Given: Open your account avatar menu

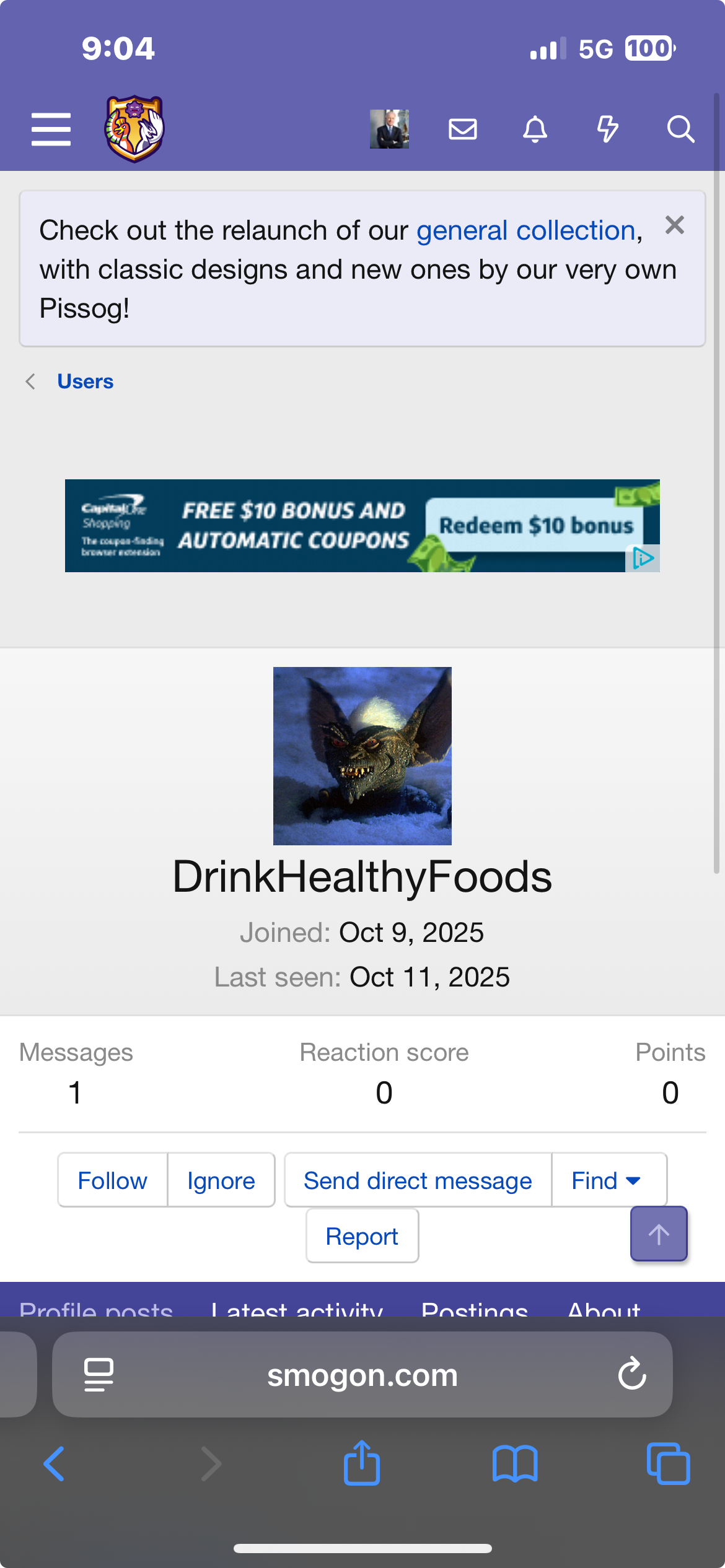Looking at the screenshot, I should [389, 129].
